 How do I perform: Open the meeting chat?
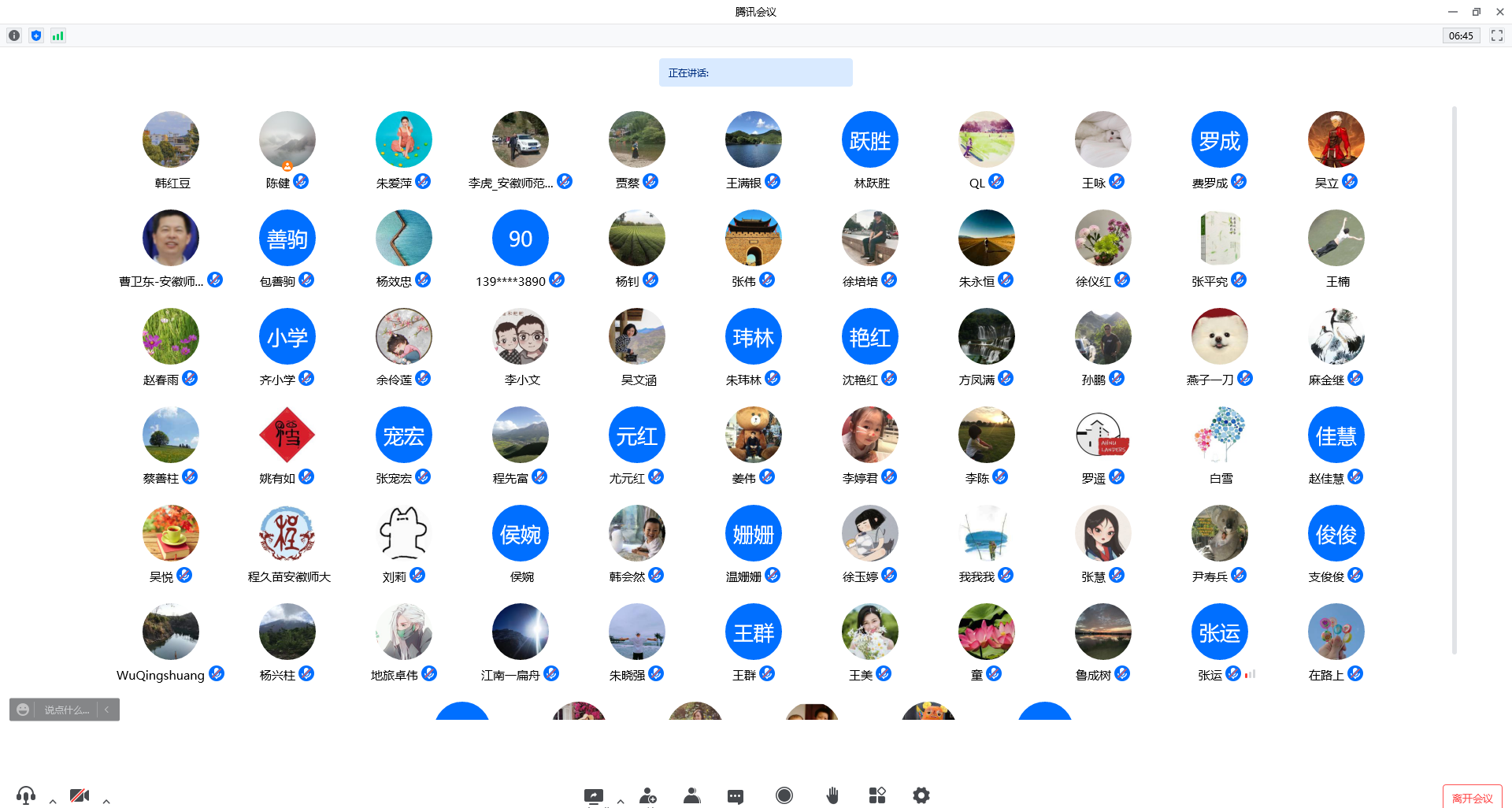(736, 796)
